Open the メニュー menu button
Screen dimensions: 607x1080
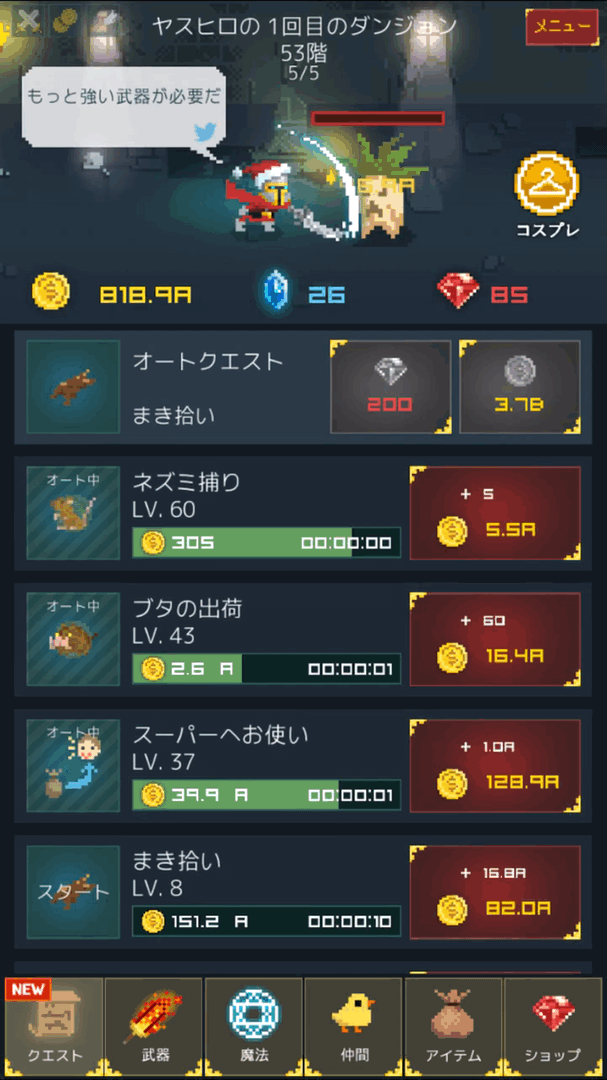tap(562, 27)
